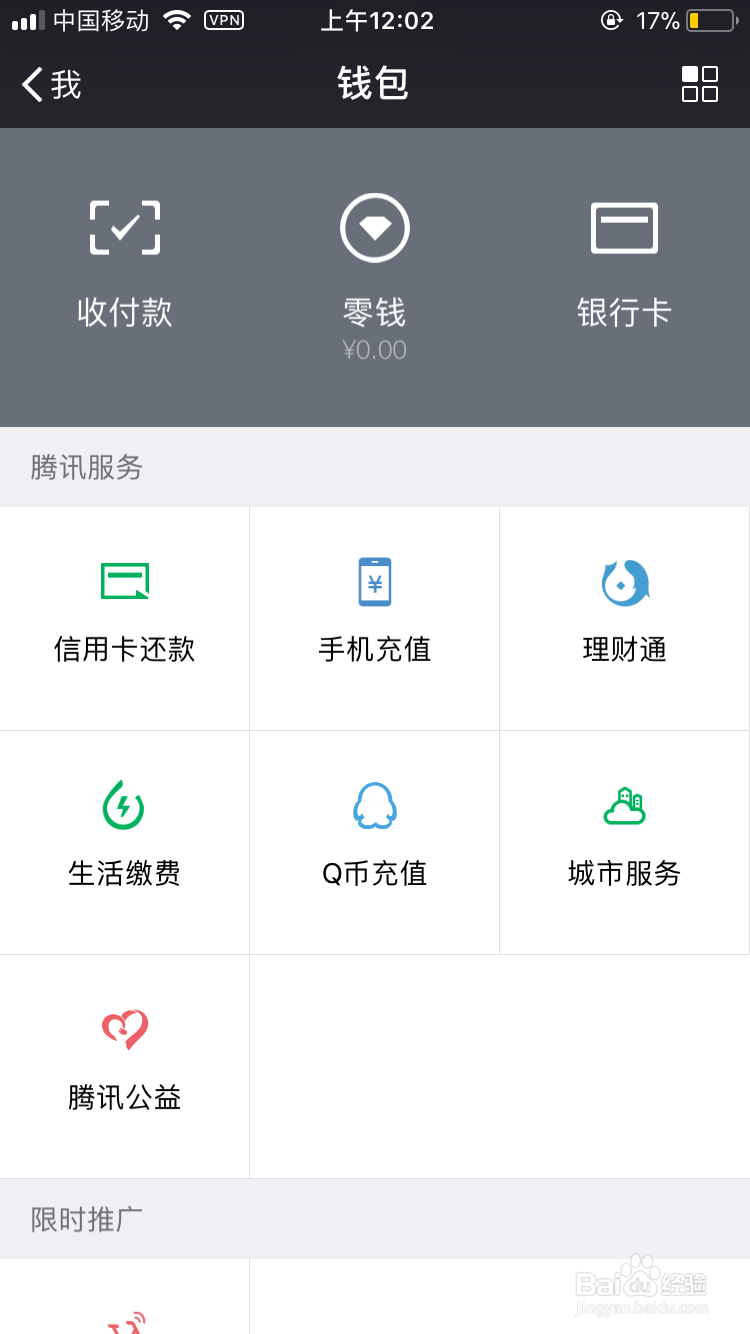
Task: View 零钱 balance
Action: pos(375,272)
